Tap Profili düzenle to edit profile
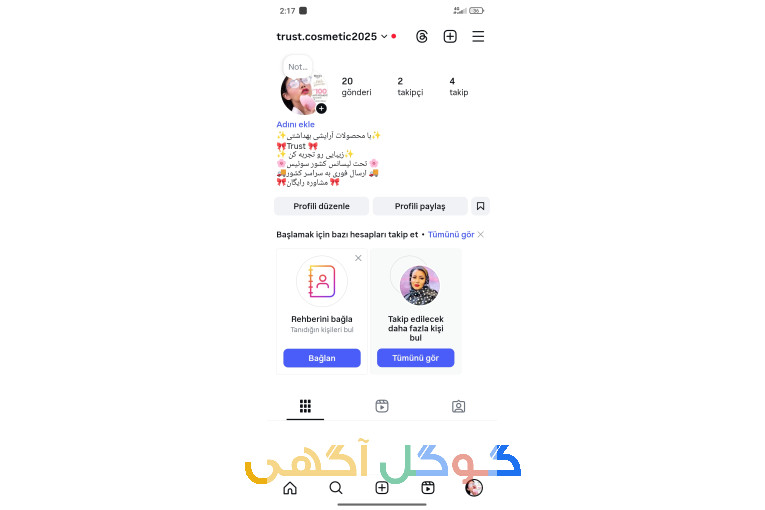 click(321, 206)
